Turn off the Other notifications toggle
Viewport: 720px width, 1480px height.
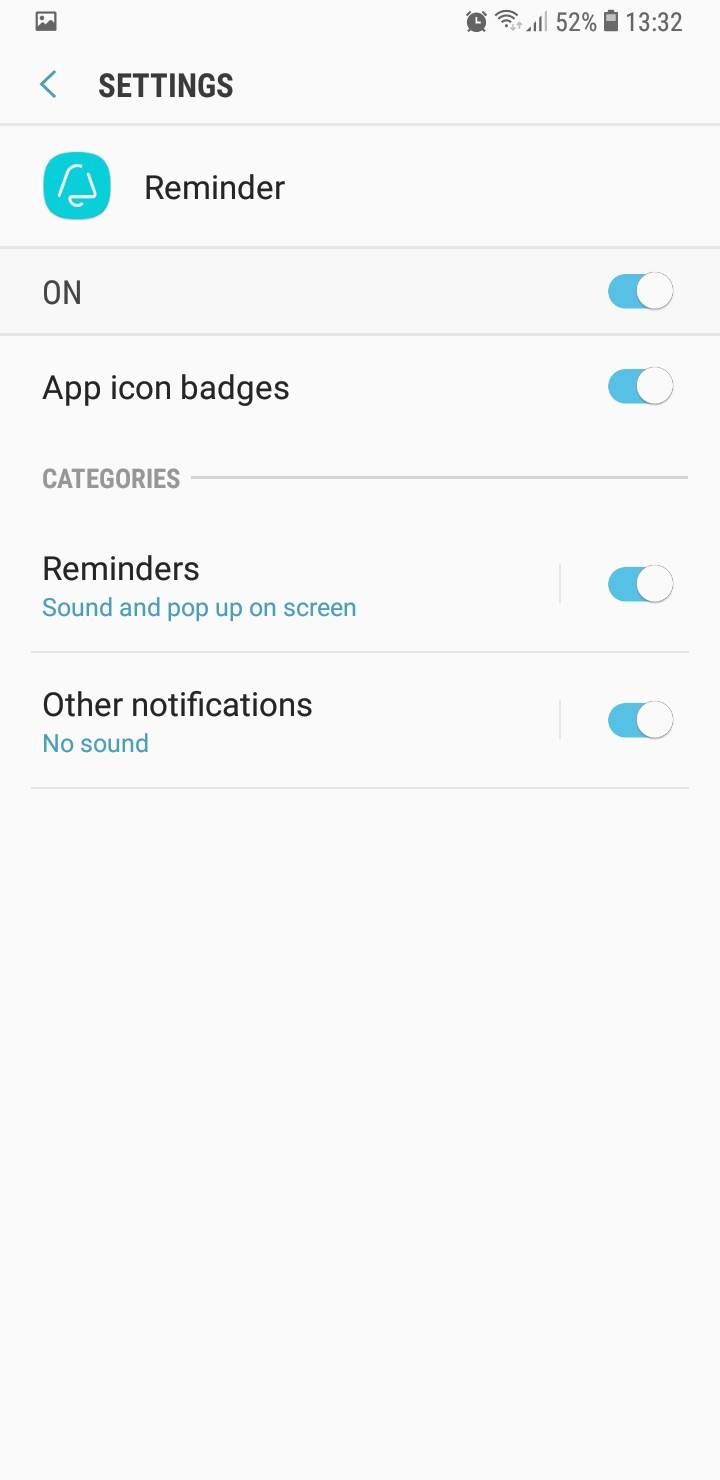(x=640, y=720)
